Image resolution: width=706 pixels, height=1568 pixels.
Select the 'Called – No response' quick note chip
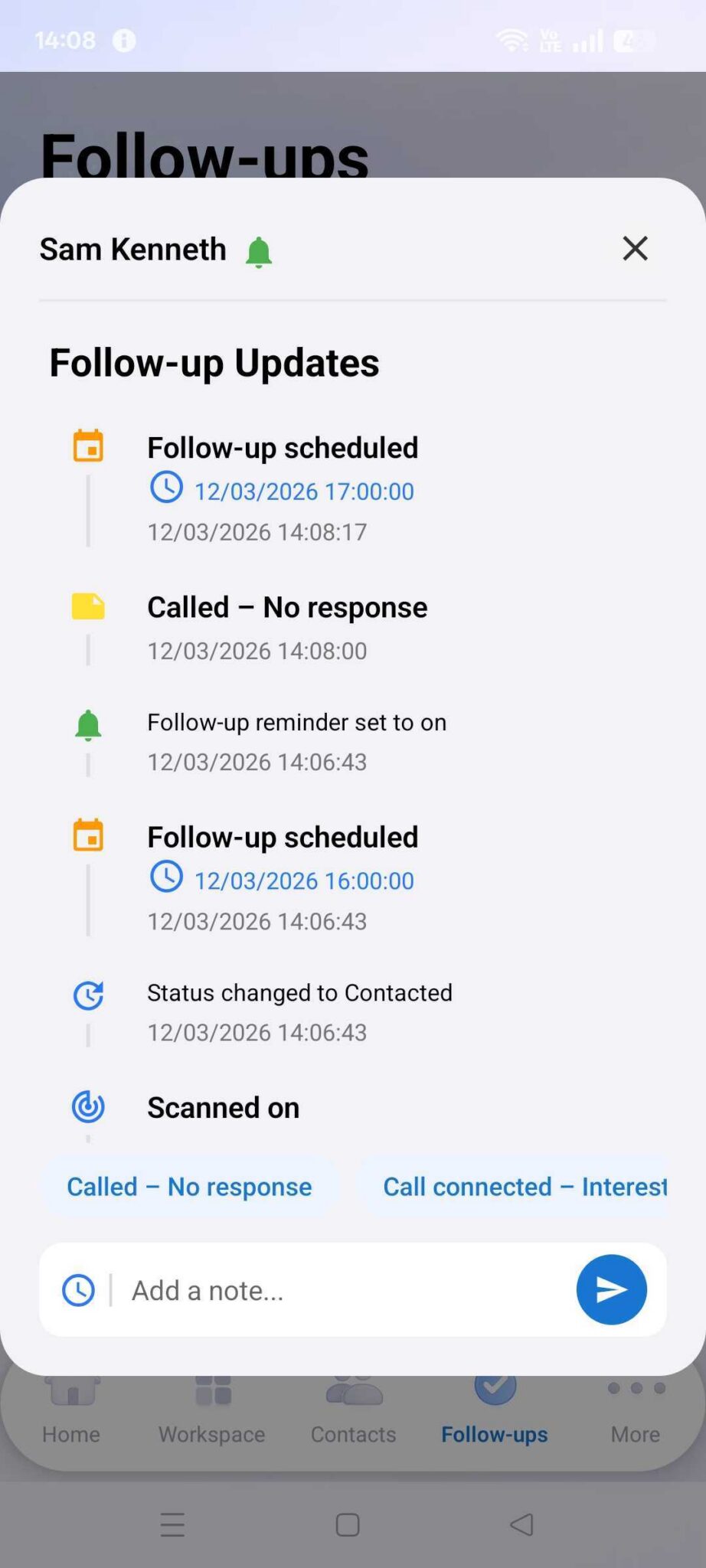(x=189, y=1187)
